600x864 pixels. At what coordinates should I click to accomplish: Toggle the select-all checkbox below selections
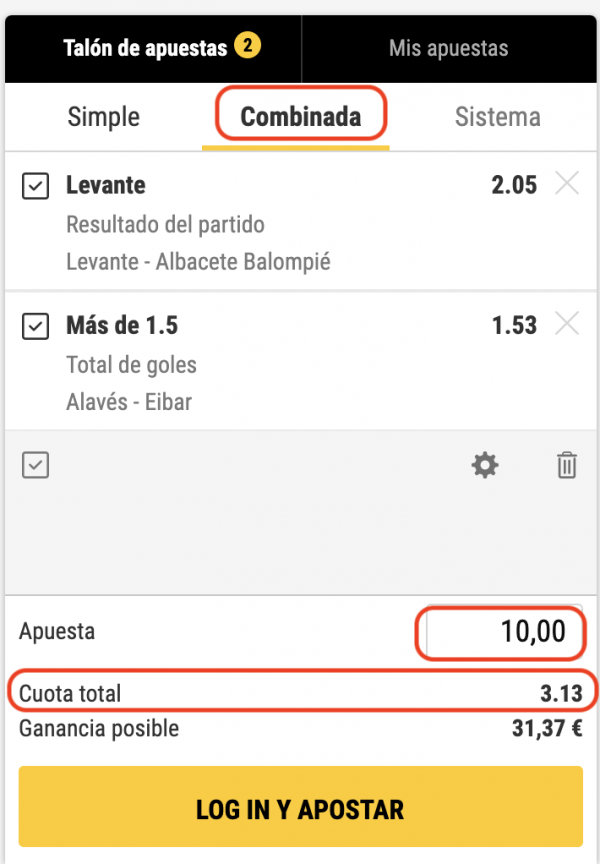[35, 465]
